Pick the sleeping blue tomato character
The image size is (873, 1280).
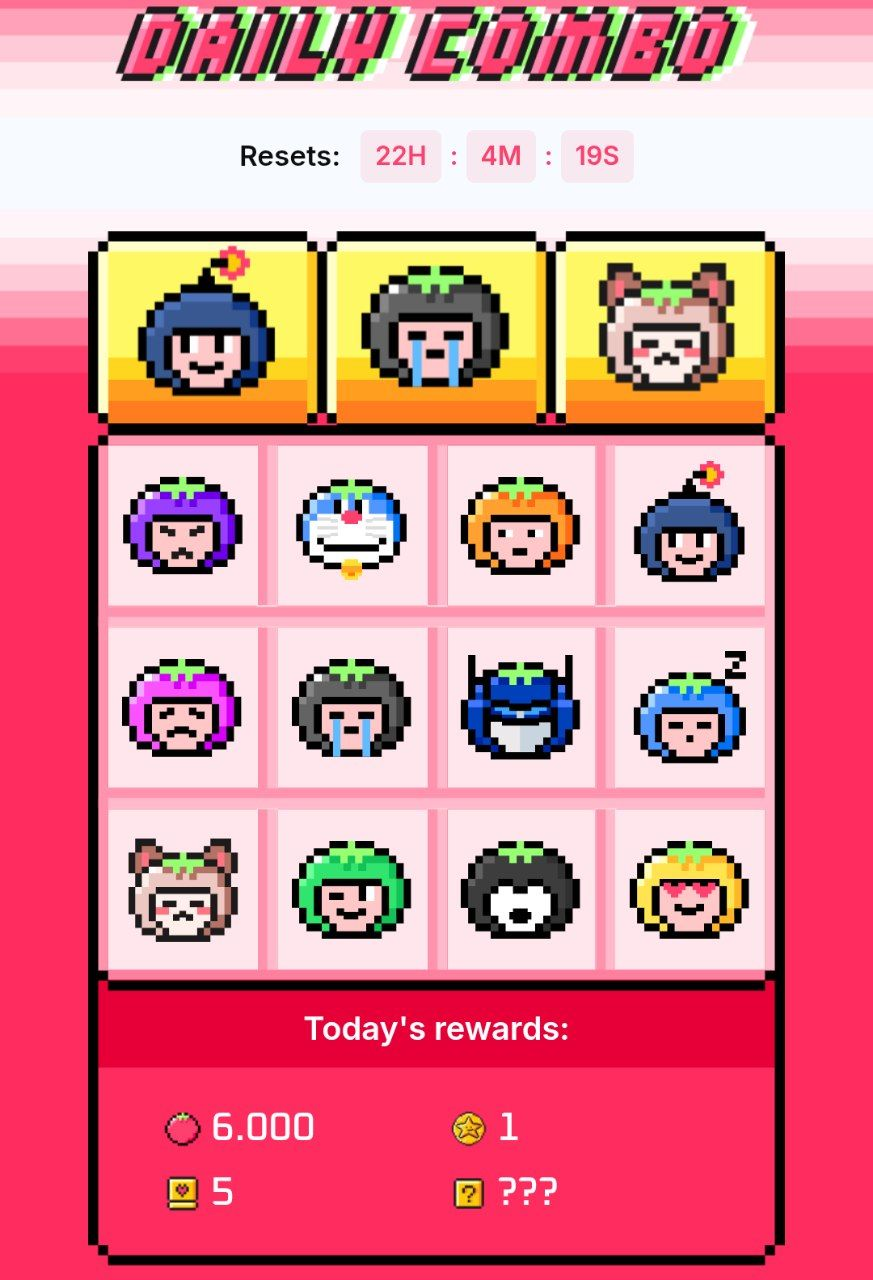[x=689, y=708]
